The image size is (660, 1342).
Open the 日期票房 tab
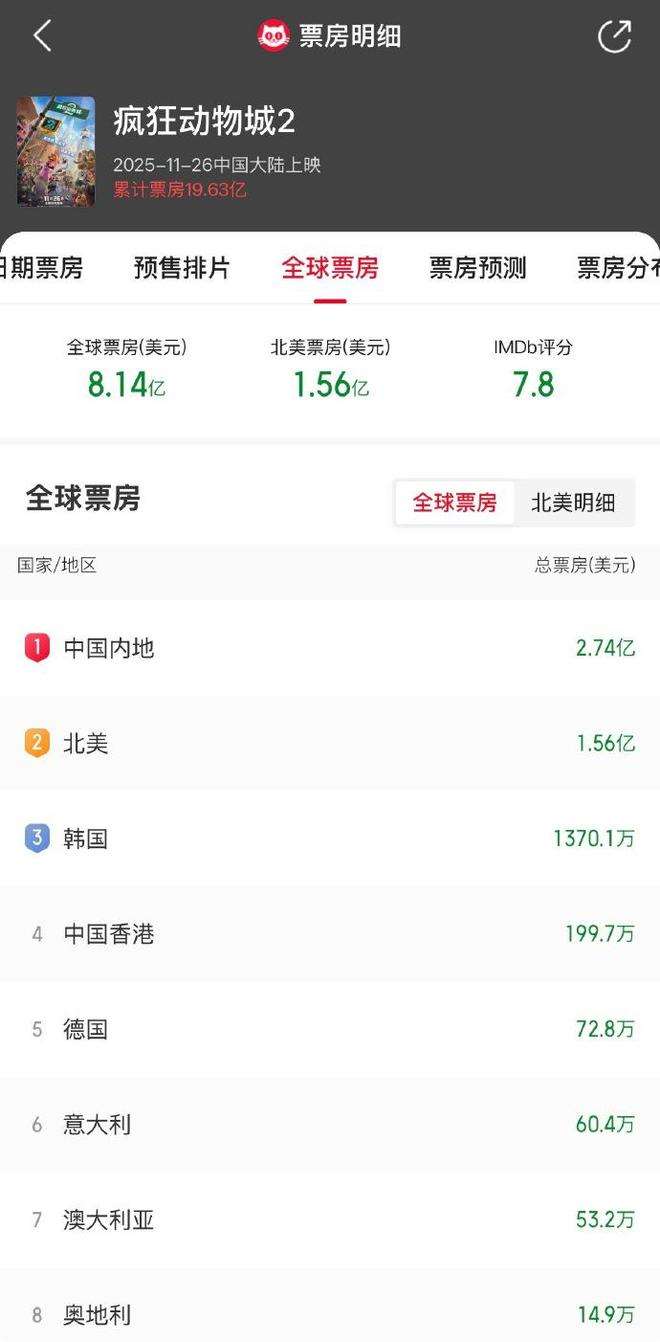pos(42,268)
